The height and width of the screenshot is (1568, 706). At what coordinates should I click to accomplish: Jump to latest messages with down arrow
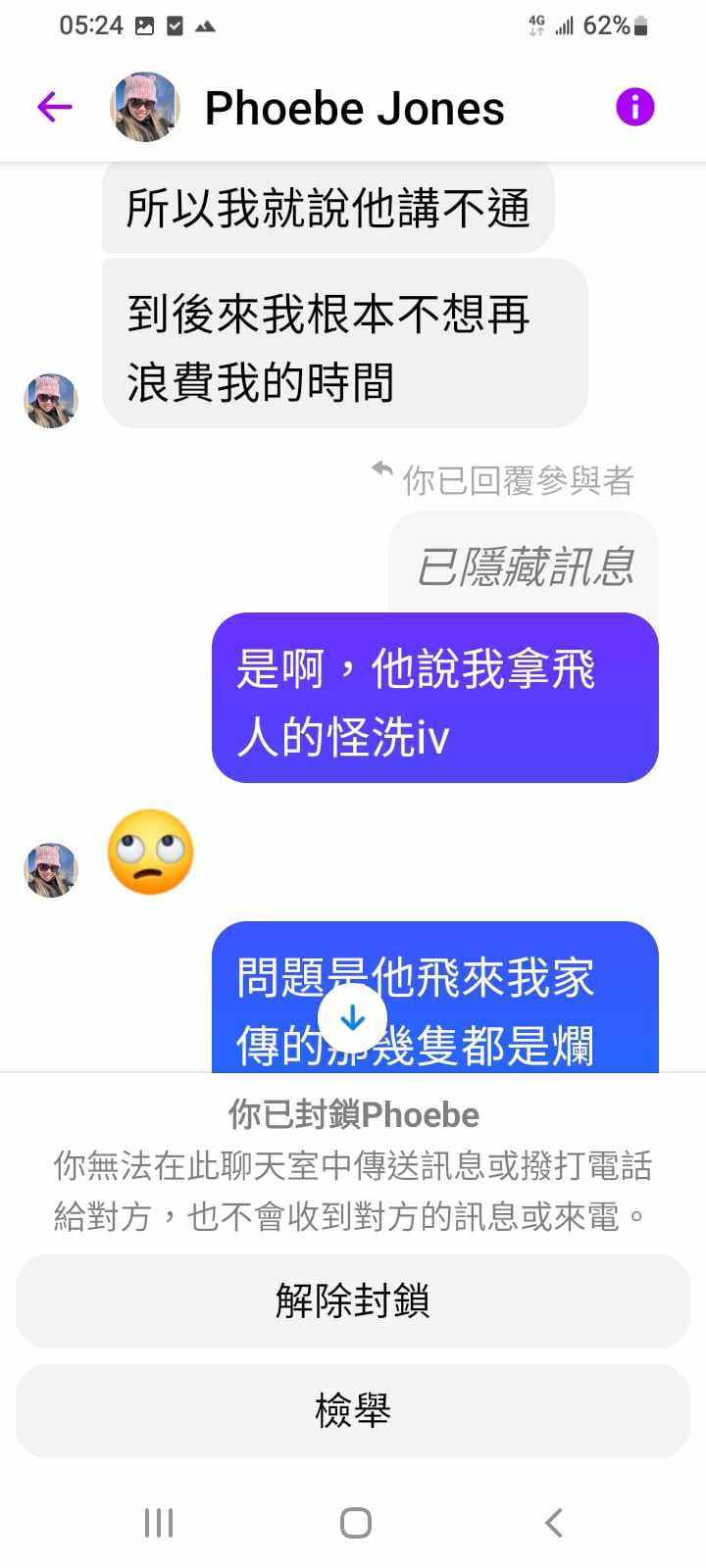pos(352,1019)
